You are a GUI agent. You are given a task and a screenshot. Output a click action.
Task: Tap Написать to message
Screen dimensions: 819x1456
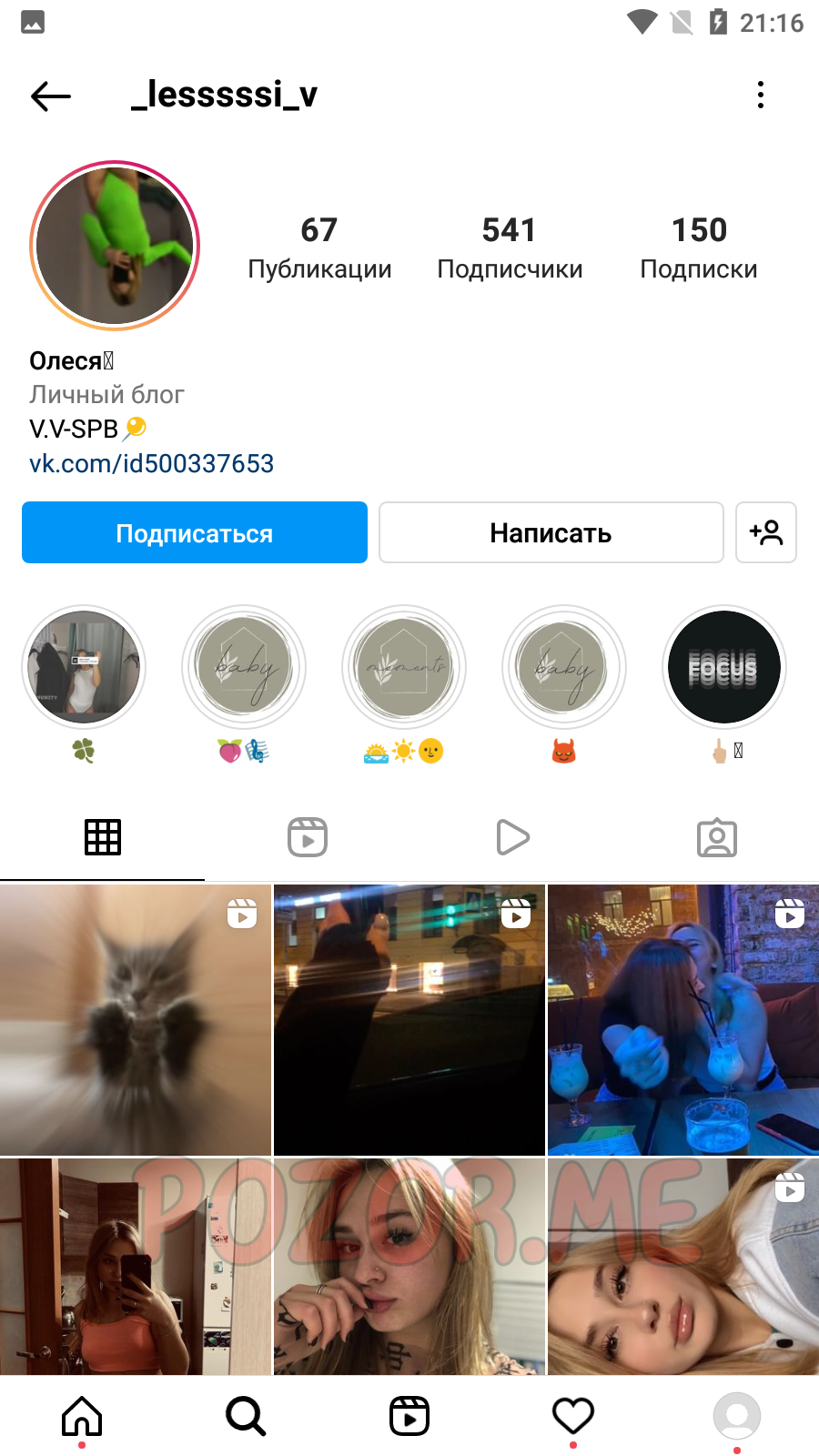click(x=551, y=532)
